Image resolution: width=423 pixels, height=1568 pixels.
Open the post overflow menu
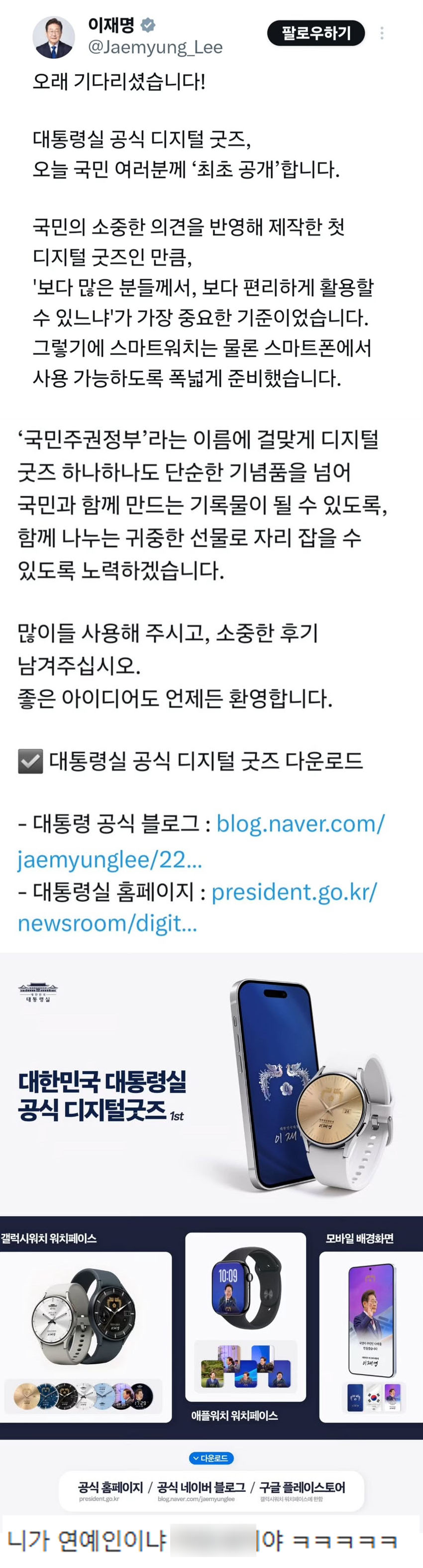tap(382, 33)
